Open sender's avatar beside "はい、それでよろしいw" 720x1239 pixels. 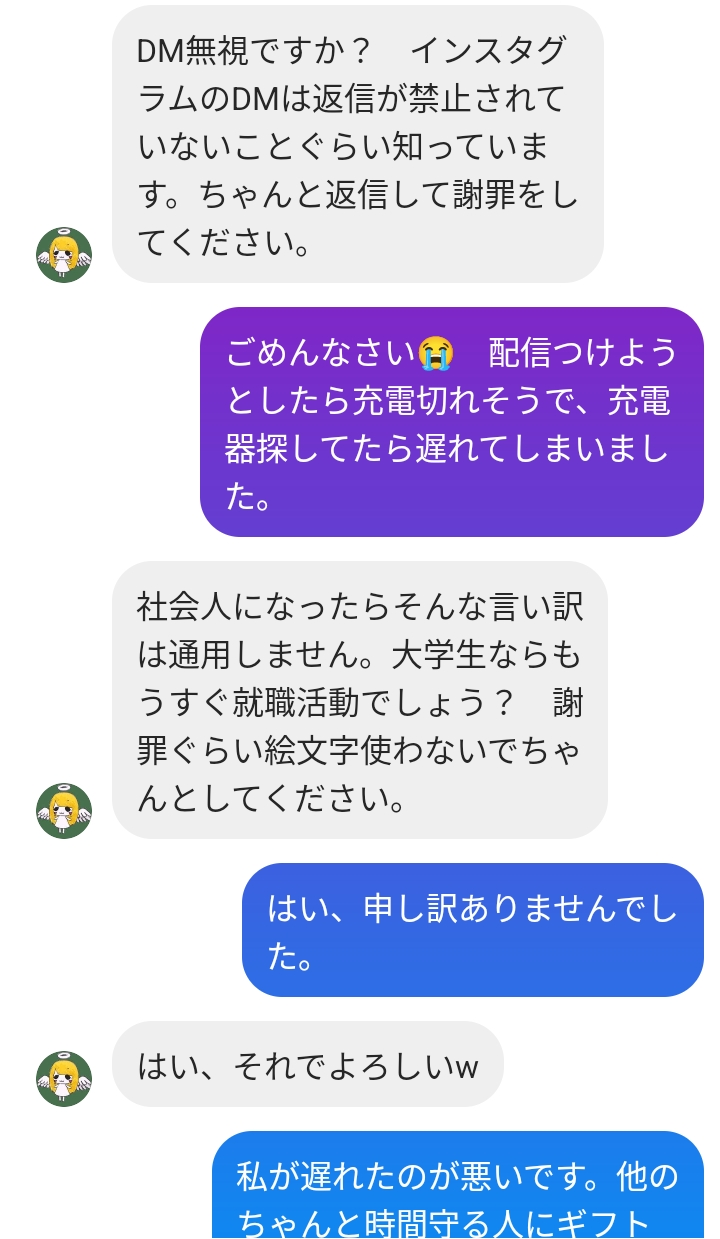[64, 1079]
